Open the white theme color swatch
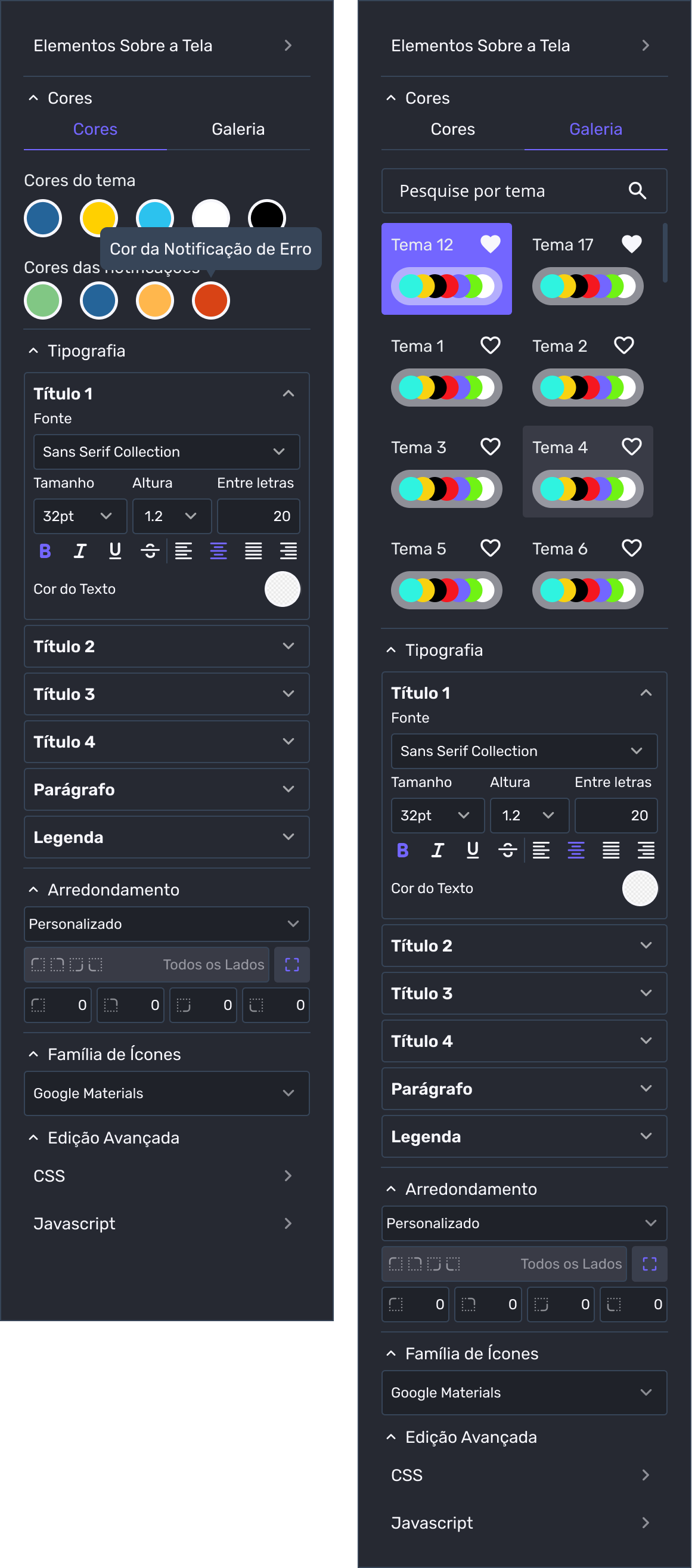Image resolution: width=695 pixels, height=1568 pixels. click(210, 213)
